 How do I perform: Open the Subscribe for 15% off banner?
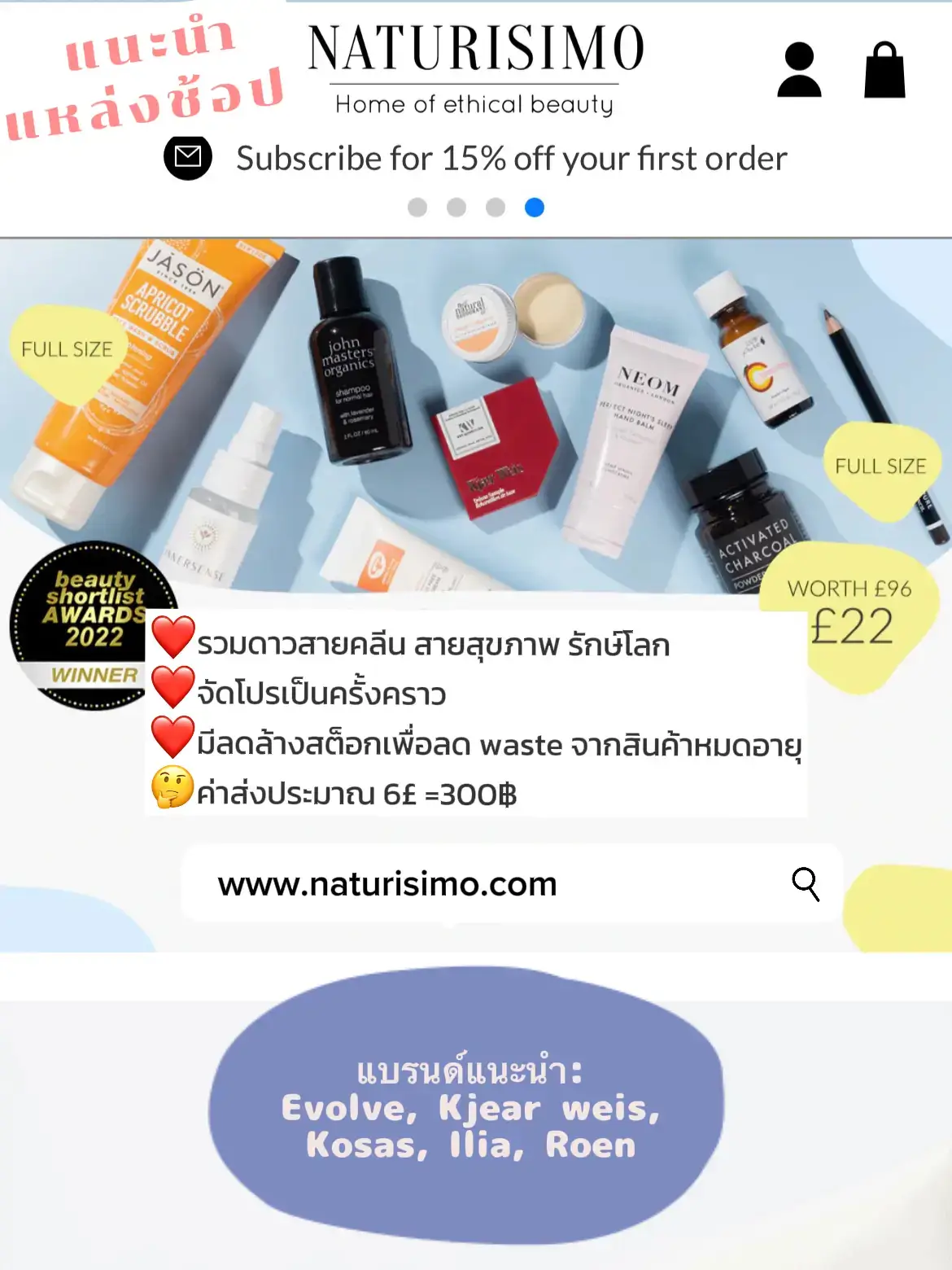(x=511, y=158)
